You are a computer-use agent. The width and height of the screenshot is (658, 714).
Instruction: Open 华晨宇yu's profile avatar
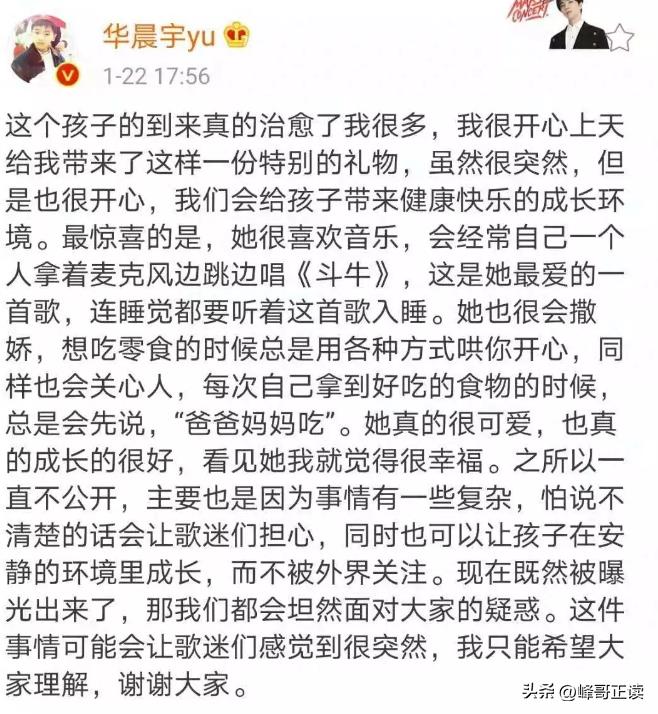pos(44,47)
